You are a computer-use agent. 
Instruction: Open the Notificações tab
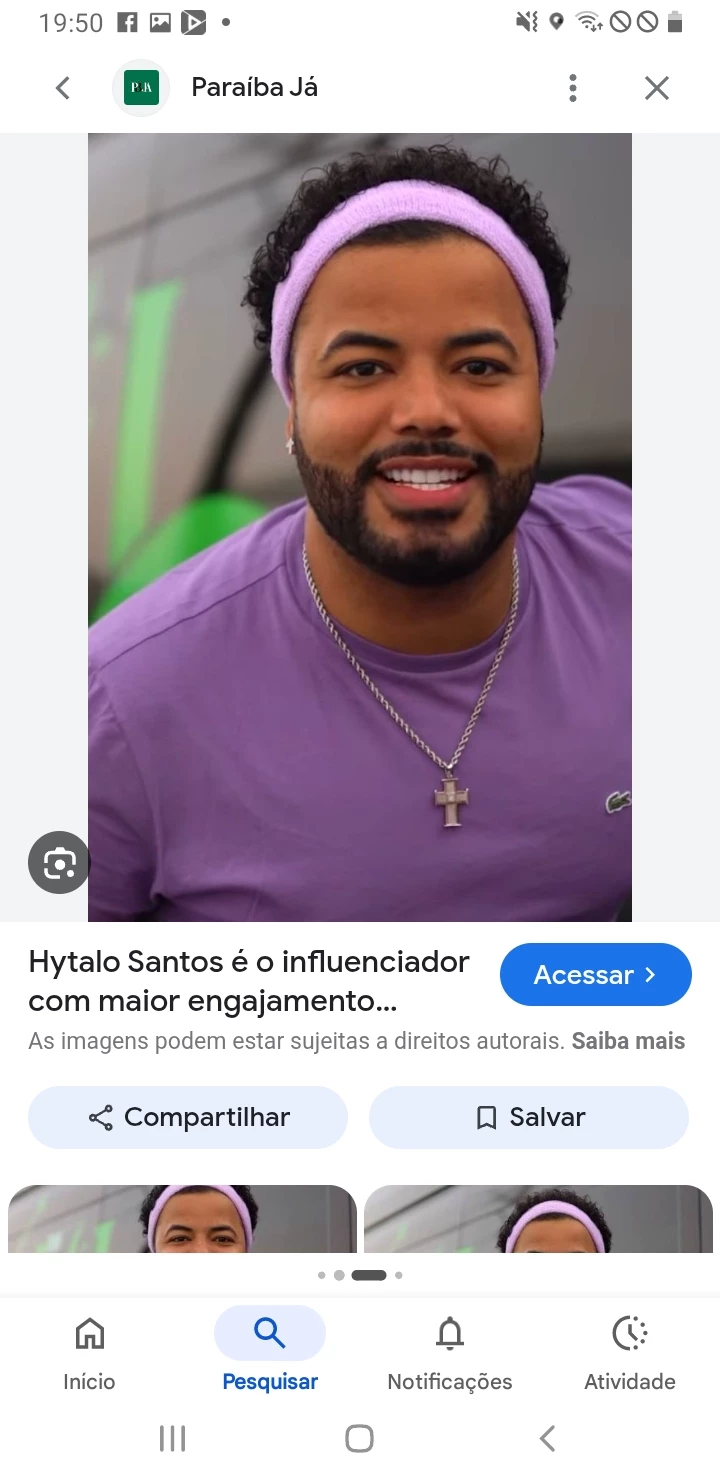click(450, 1354)
